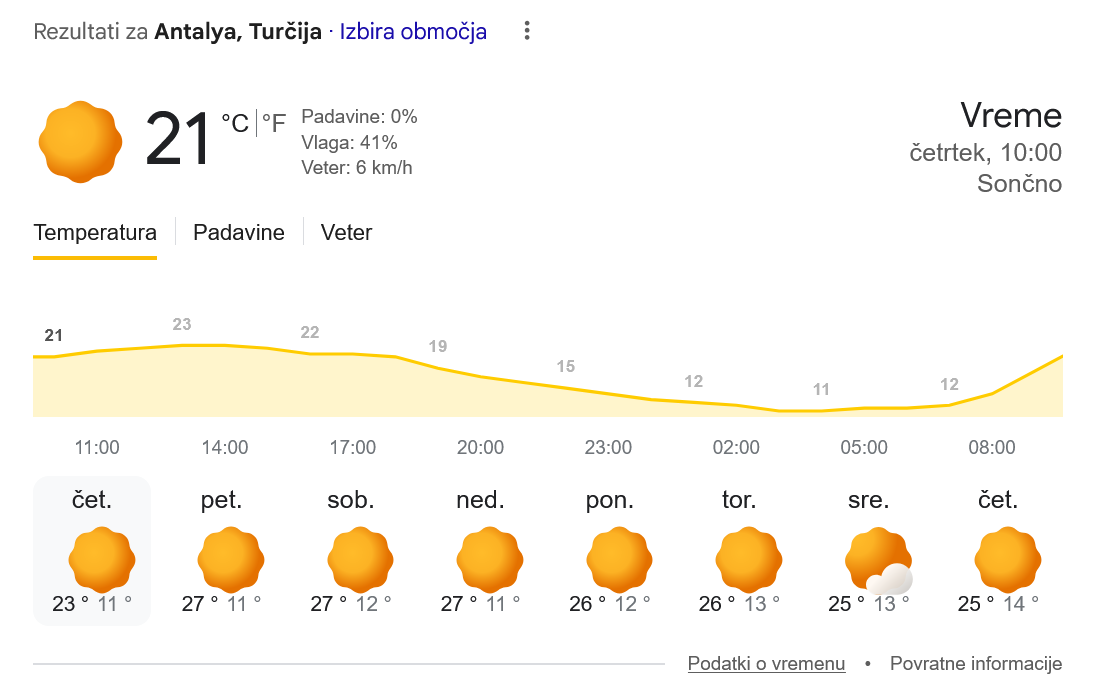The image size is (1097, 693).
Task: Open Podatki o vremenu link
Action: click(x=766, y=663)
